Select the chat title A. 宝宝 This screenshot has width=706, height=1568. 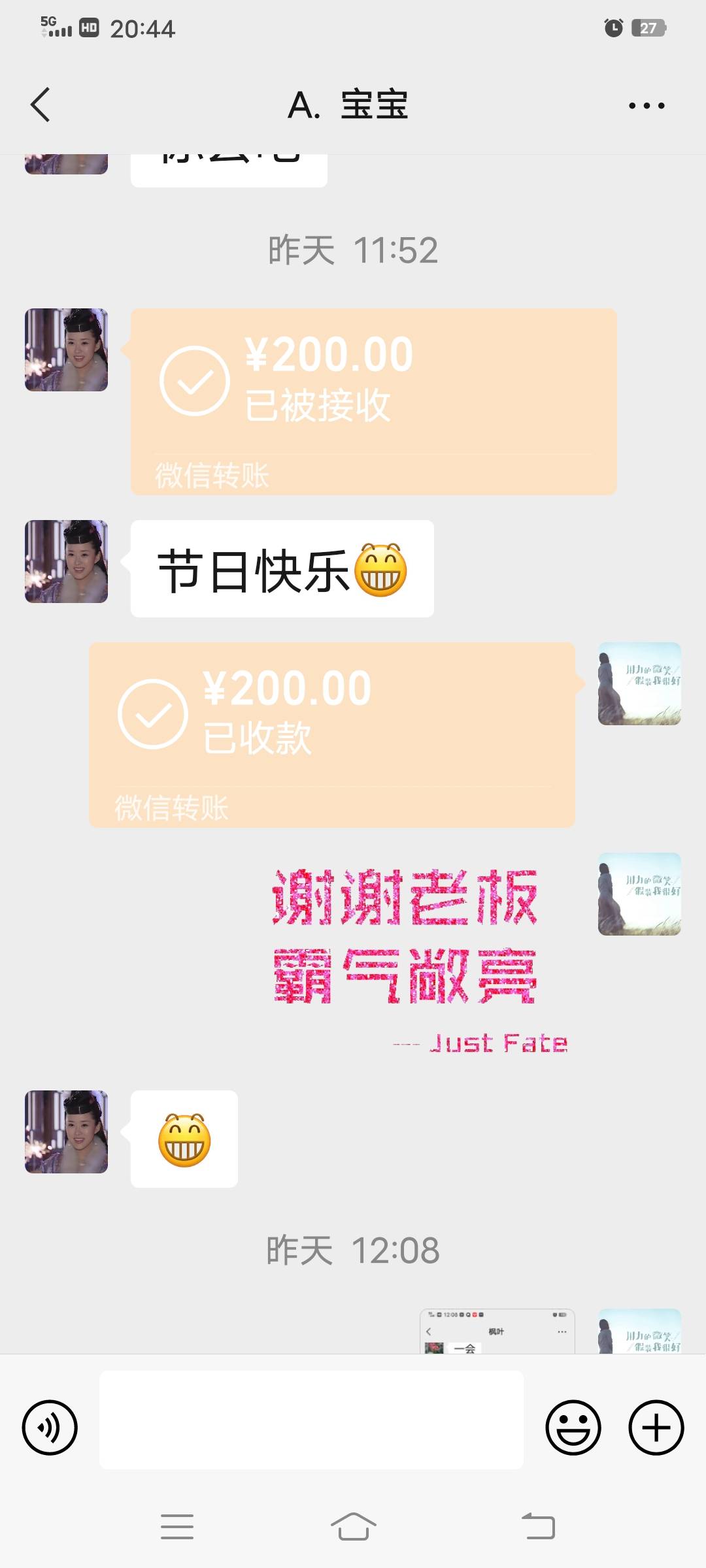click(348, 105)
